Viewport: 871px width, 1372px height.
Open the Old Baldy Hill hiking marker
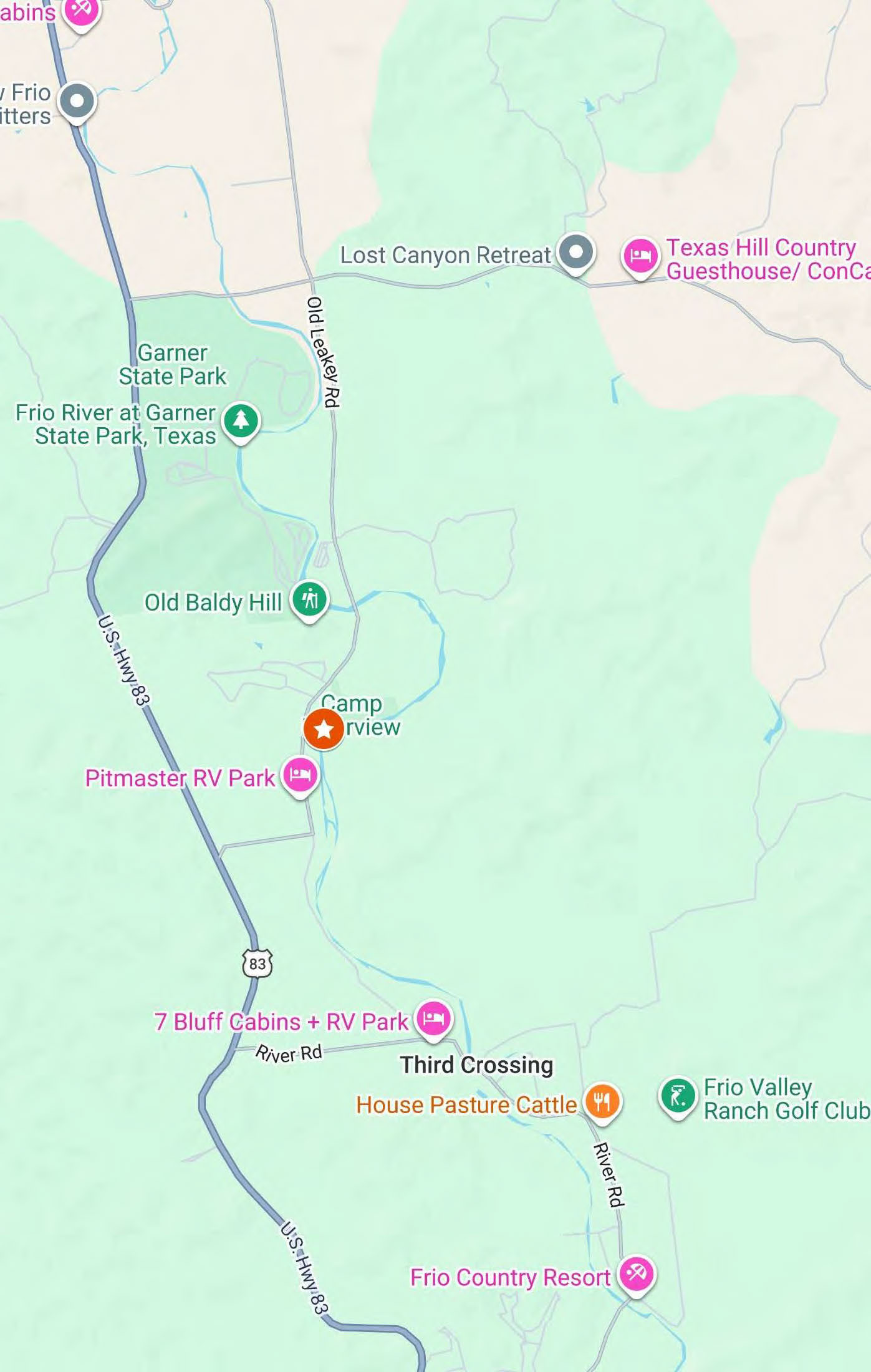click(x=310, y=599)
